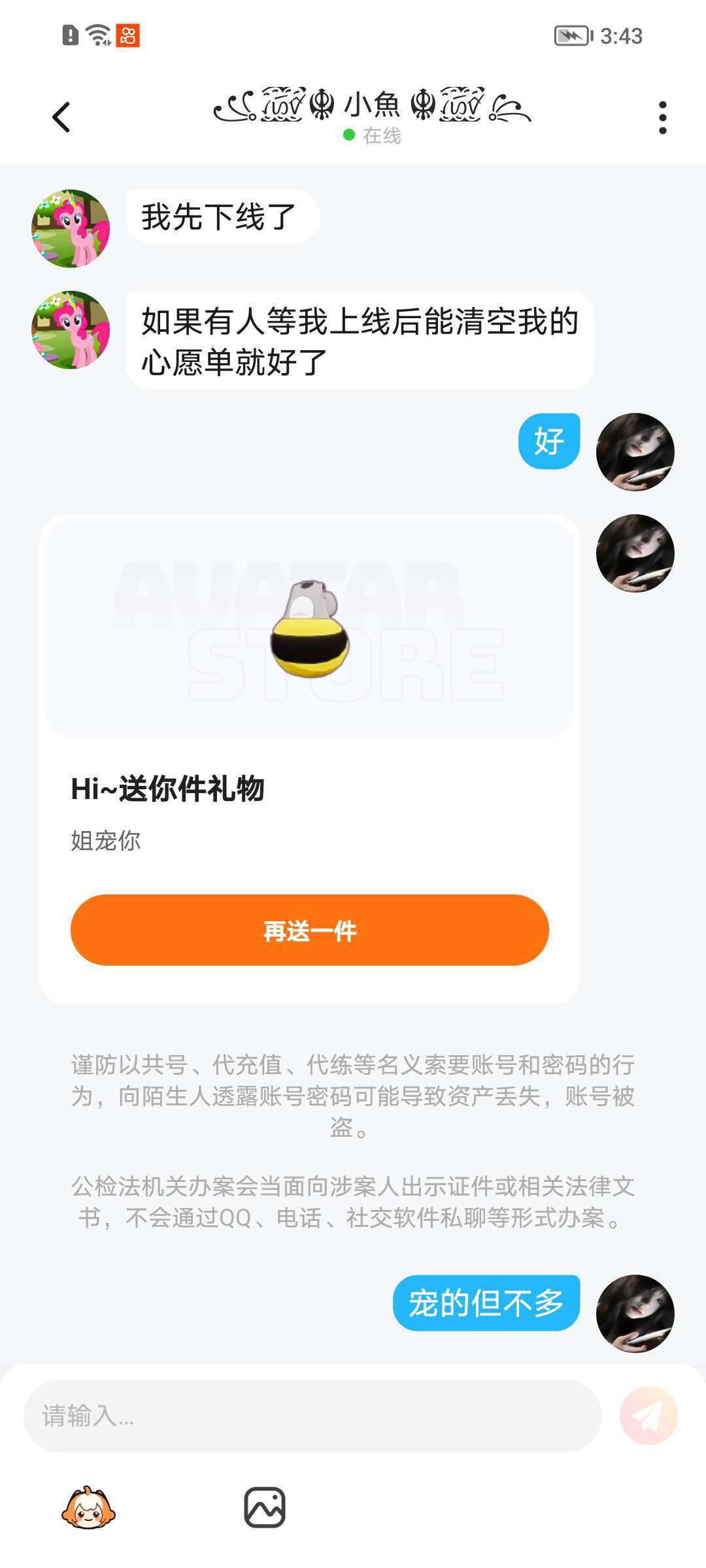Open the three-dot overflow menu
The image size is (706, 1568).
pos(662,118)
